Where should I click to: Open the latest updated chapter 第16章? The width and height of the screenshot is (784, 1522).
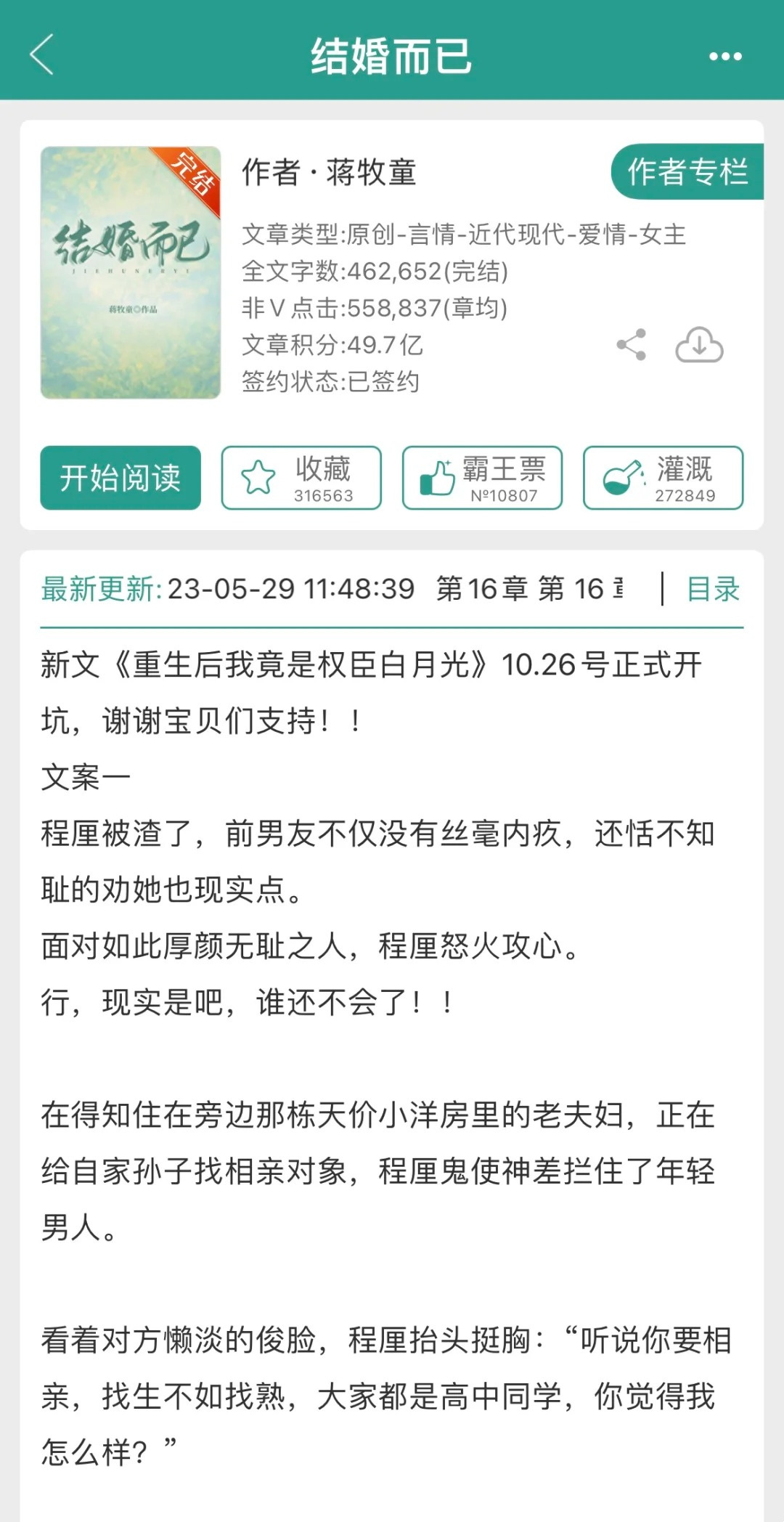pyautogui.click(x=528, y=589)
